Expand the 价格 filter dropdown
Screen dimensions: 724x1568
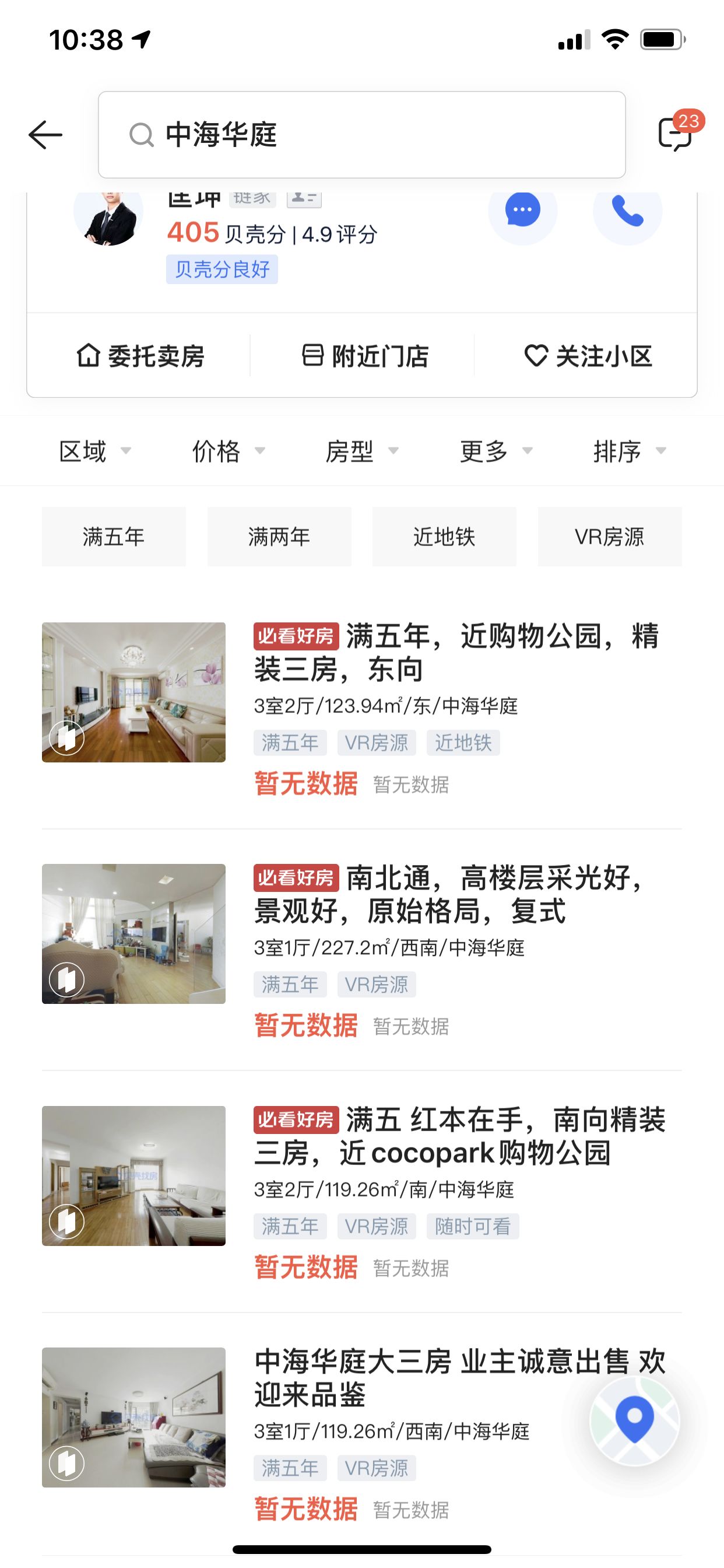[229, 451]
